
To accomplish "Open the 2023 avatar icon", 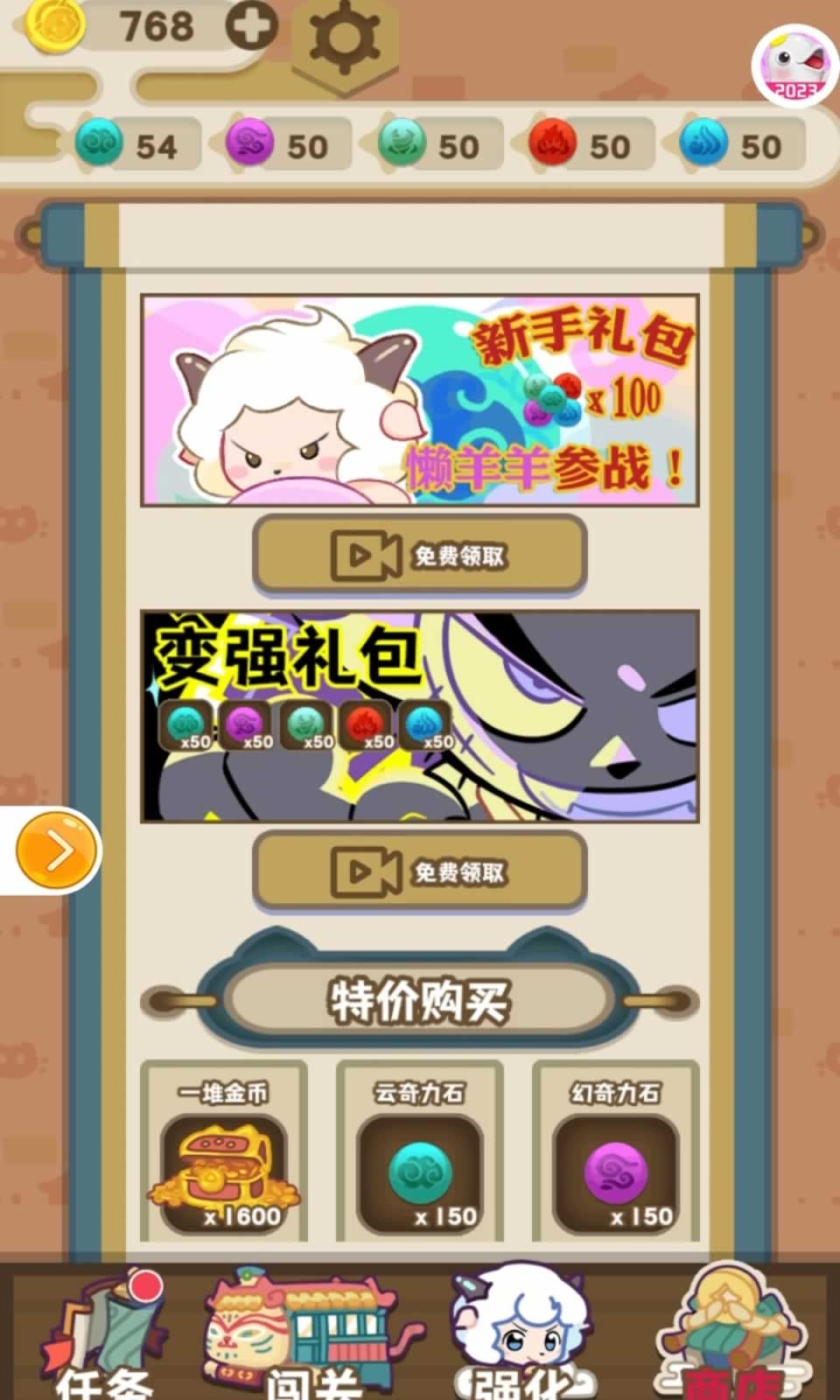I will coord(794,66).
